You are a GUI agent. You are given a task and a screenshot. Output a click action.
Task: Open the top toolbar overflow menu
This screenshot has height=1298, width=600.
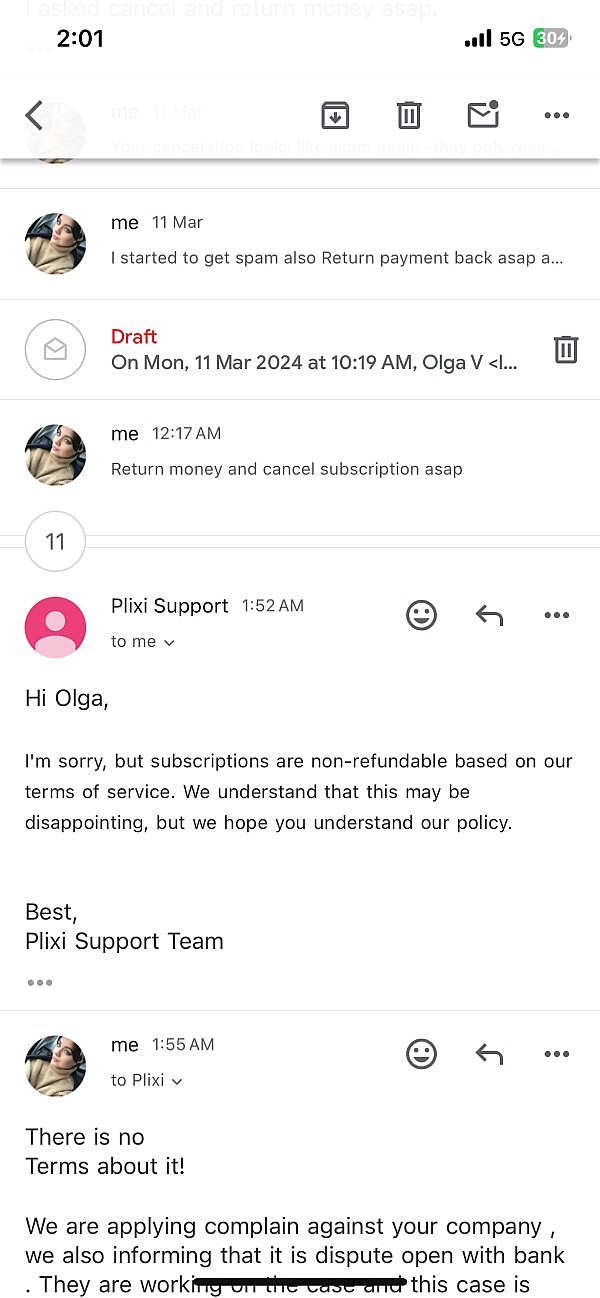point(557,116)
